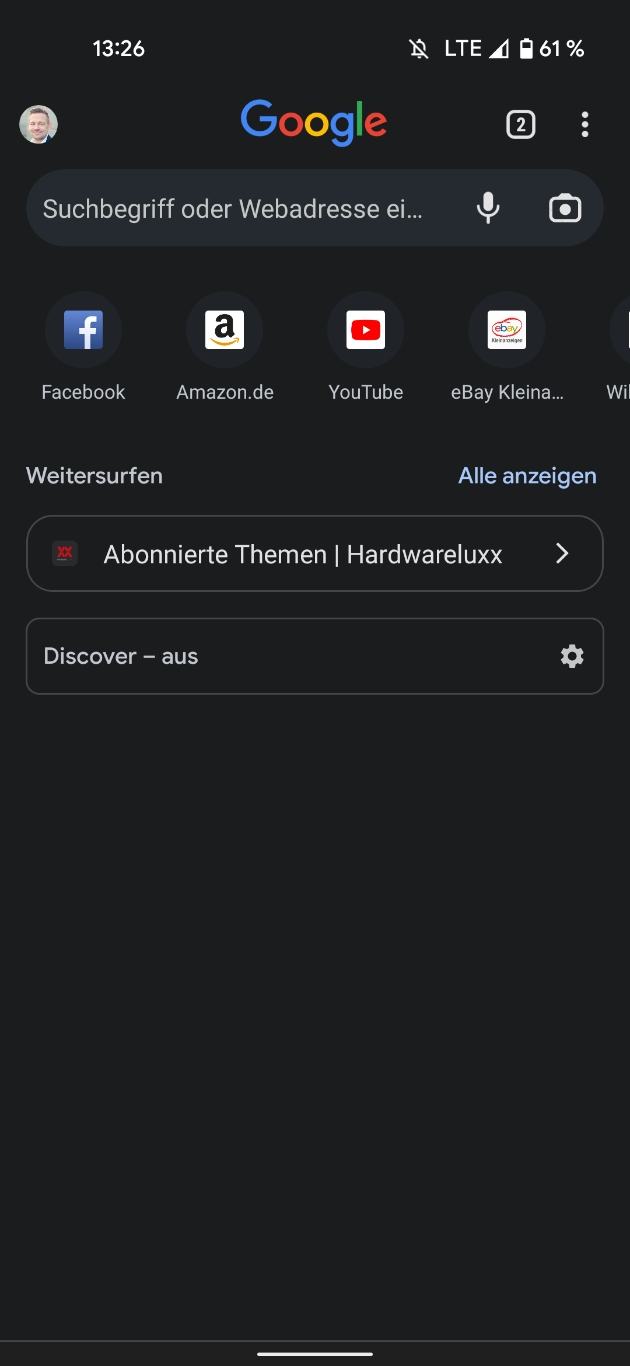Image resolution: width=630 pixels, height=1366 pixels.
Task: Show all via Alle anzeigen
Action: tap(527, 476)
